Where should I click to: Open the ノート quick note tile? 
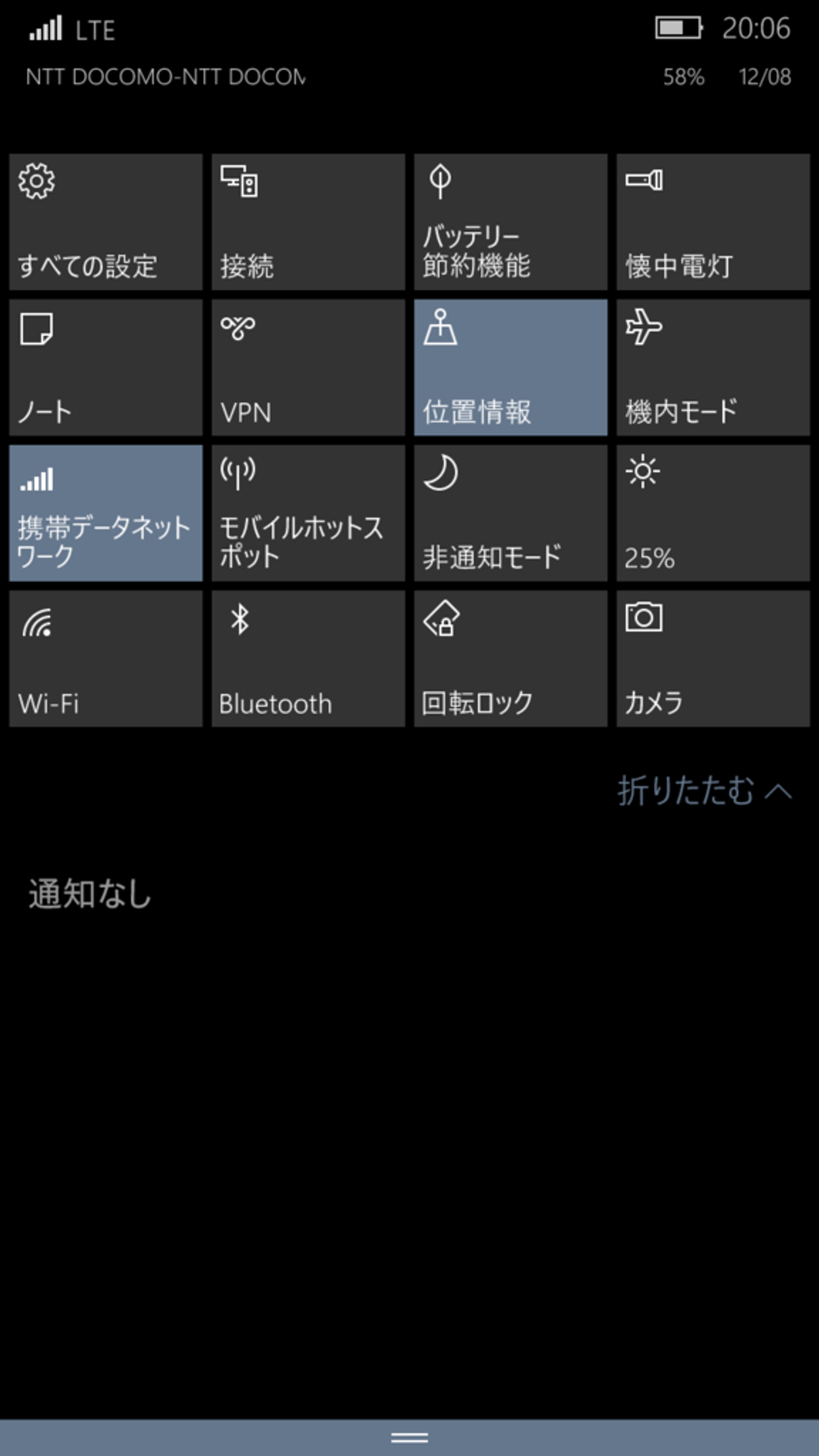pos(105,367)
